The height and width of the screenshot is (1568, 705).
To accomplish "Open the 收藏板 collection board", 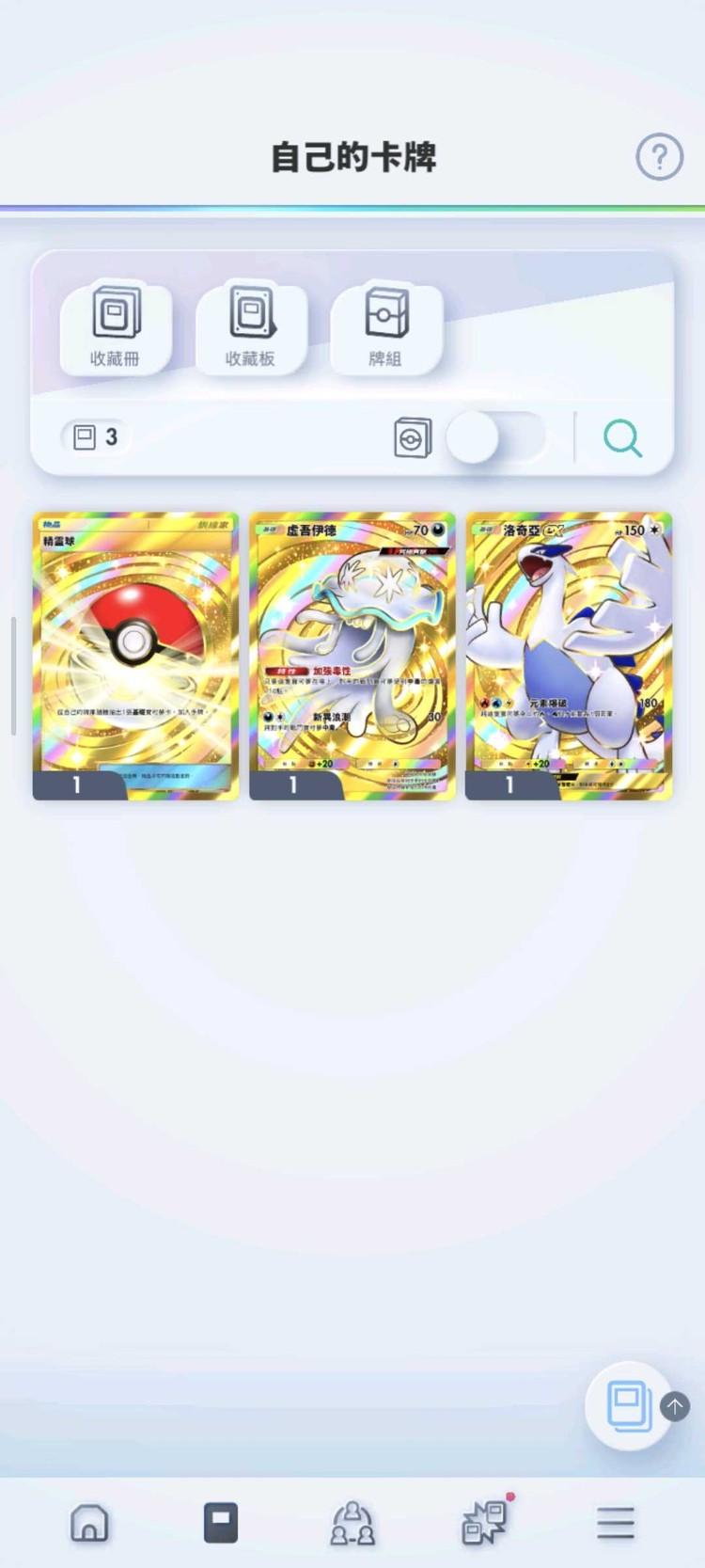I will pos(251,327).
